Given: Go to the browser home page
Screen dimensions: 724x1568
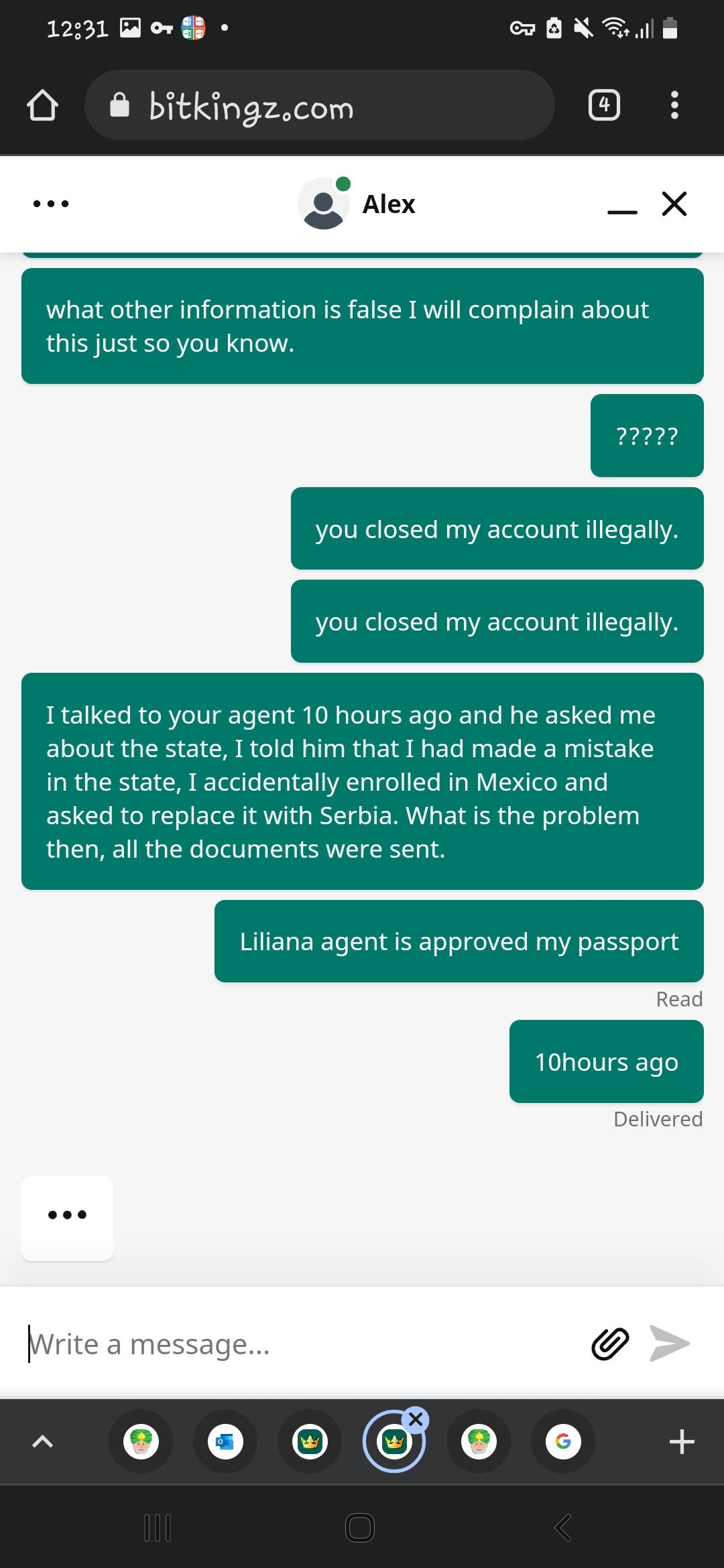Looking at the screenshot, I should [42, 106].
